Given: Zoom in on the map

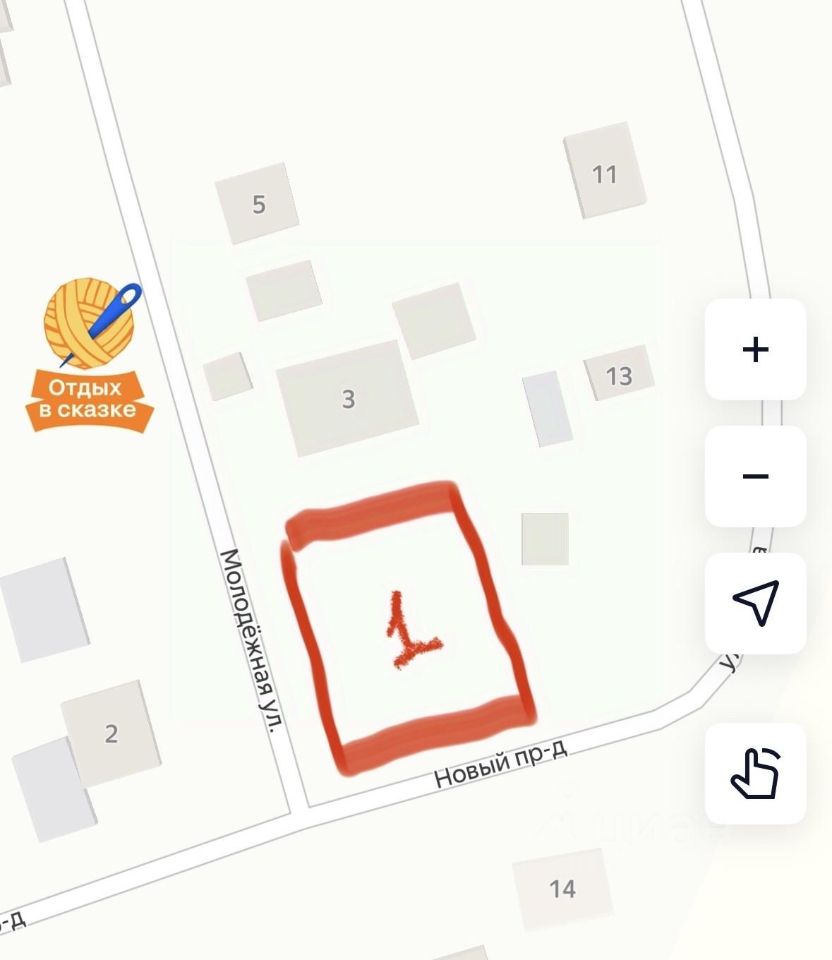Looking at the screenshot, I should coord(755,349).
